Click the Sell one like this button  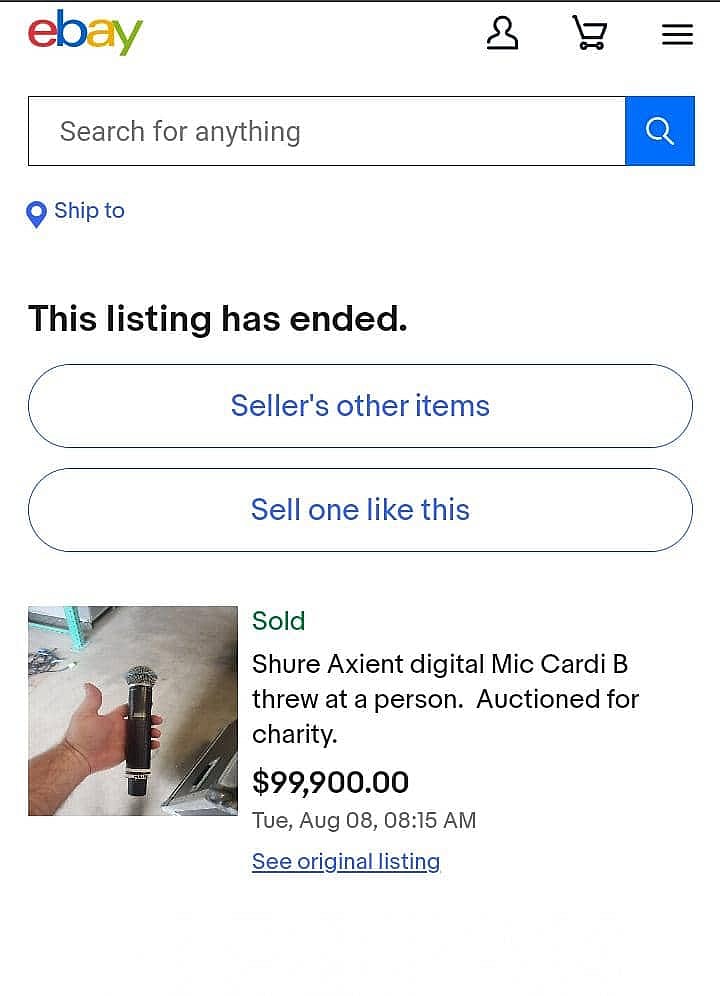pos(360,510)
